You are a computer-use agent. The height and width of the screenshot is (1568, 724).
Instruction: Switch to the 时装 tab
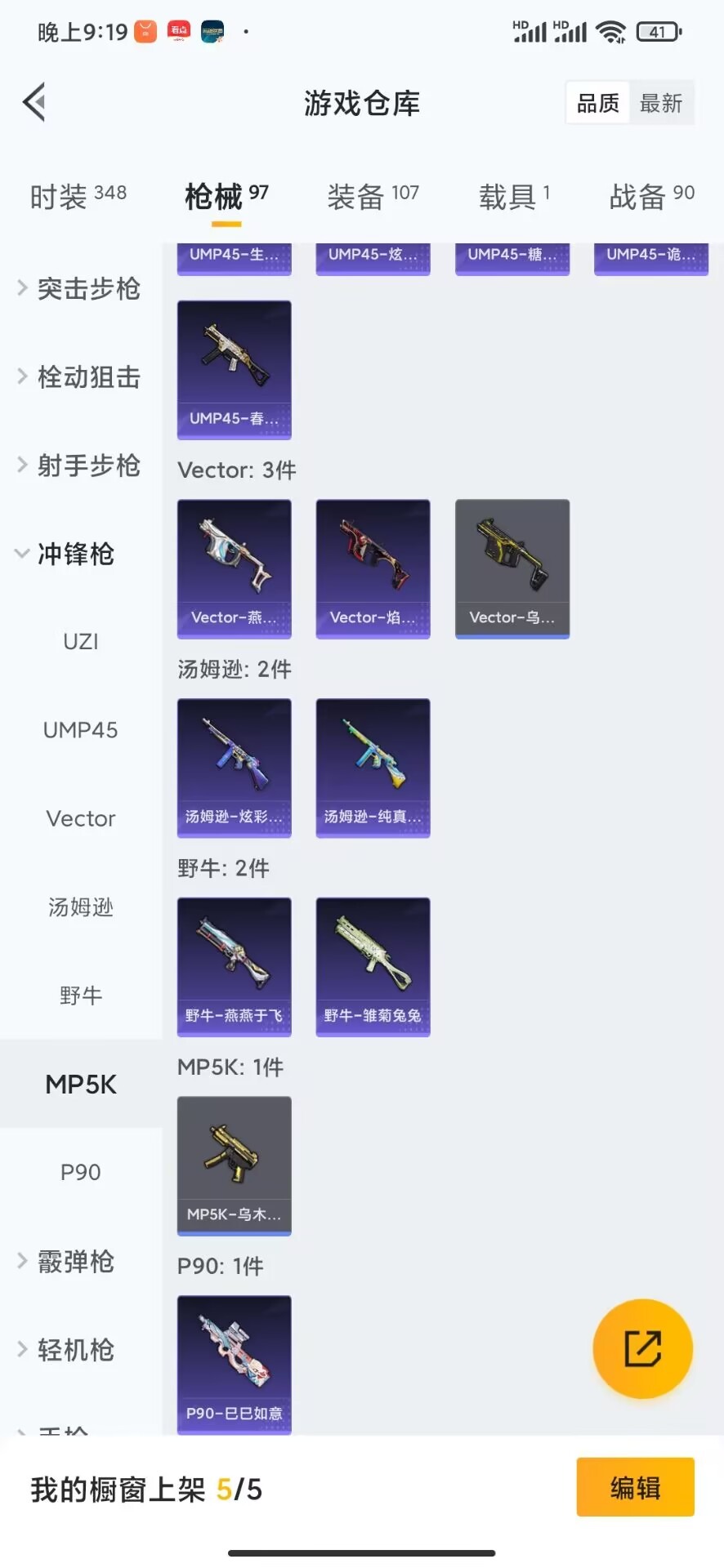point(78,196)
